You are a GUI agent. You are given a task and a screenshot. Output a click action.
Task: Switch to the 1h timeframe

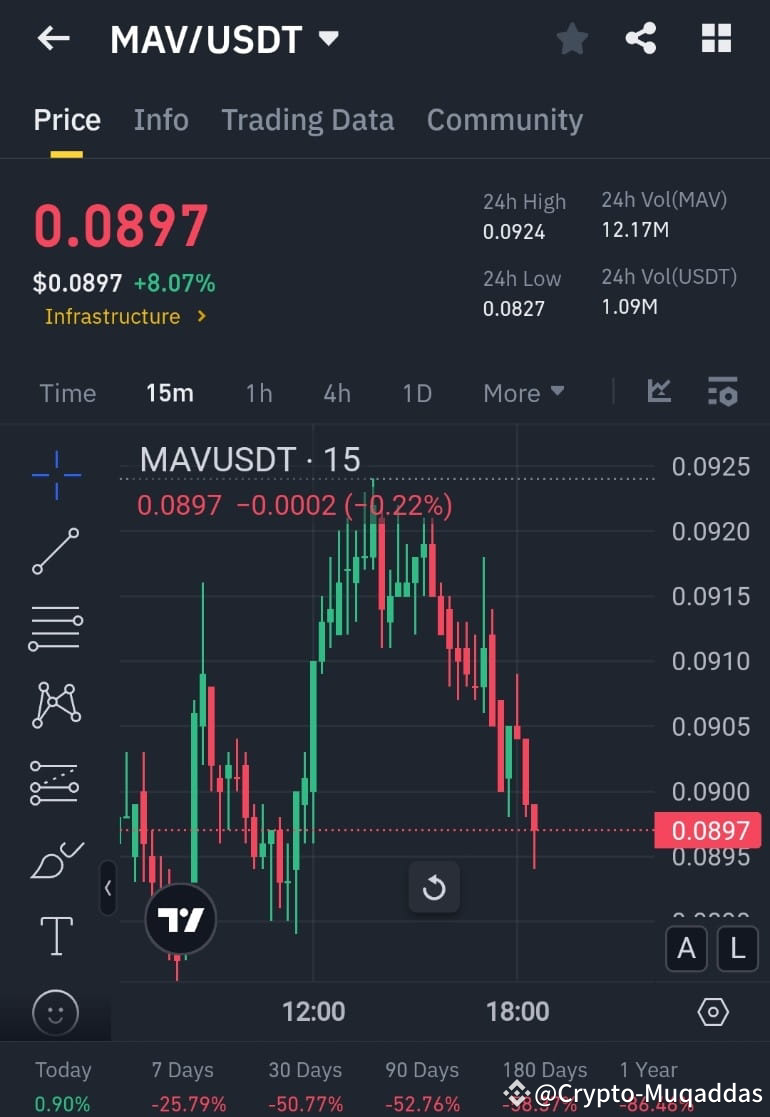point(259,393)
